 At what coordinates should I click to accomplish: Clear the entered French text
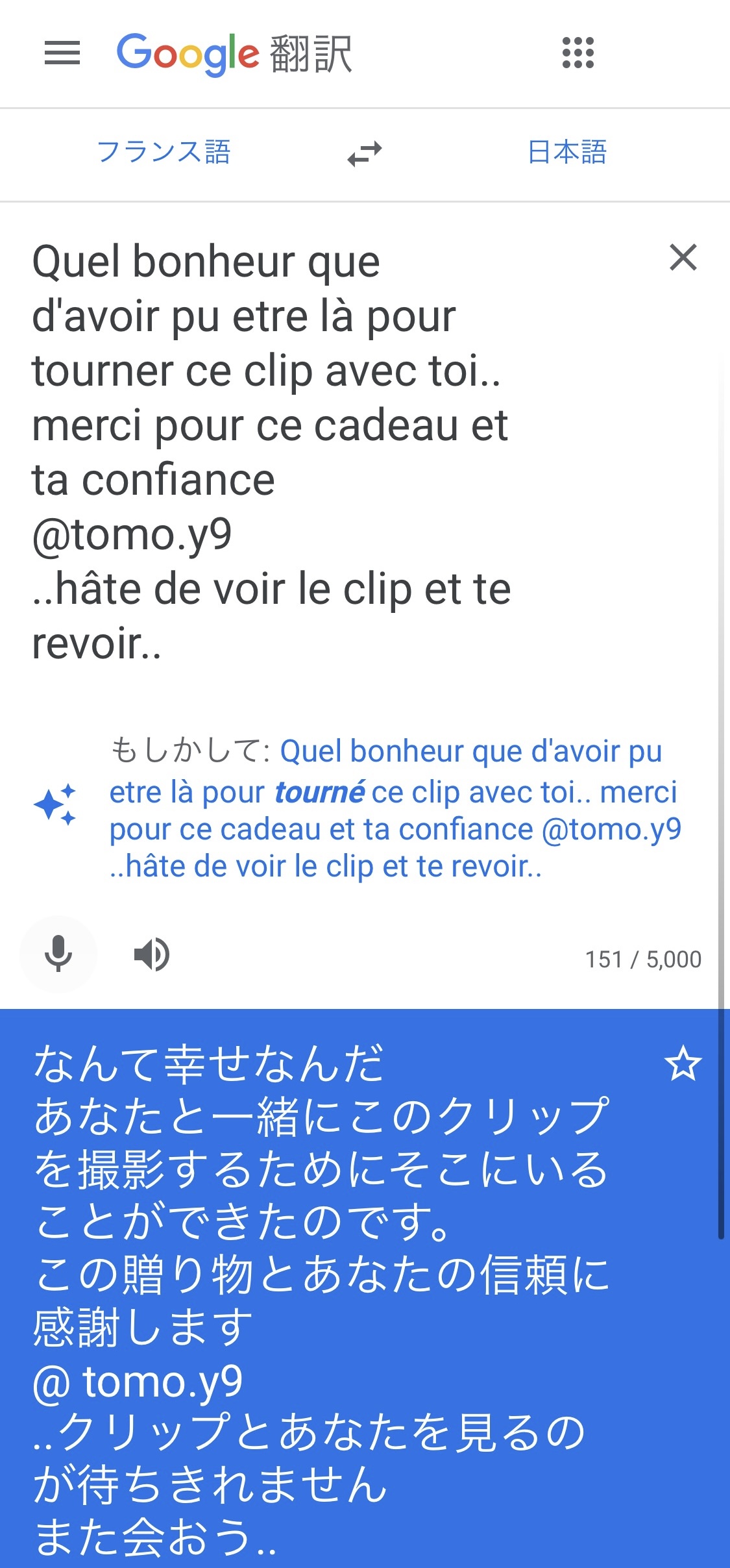click(683, 257)
